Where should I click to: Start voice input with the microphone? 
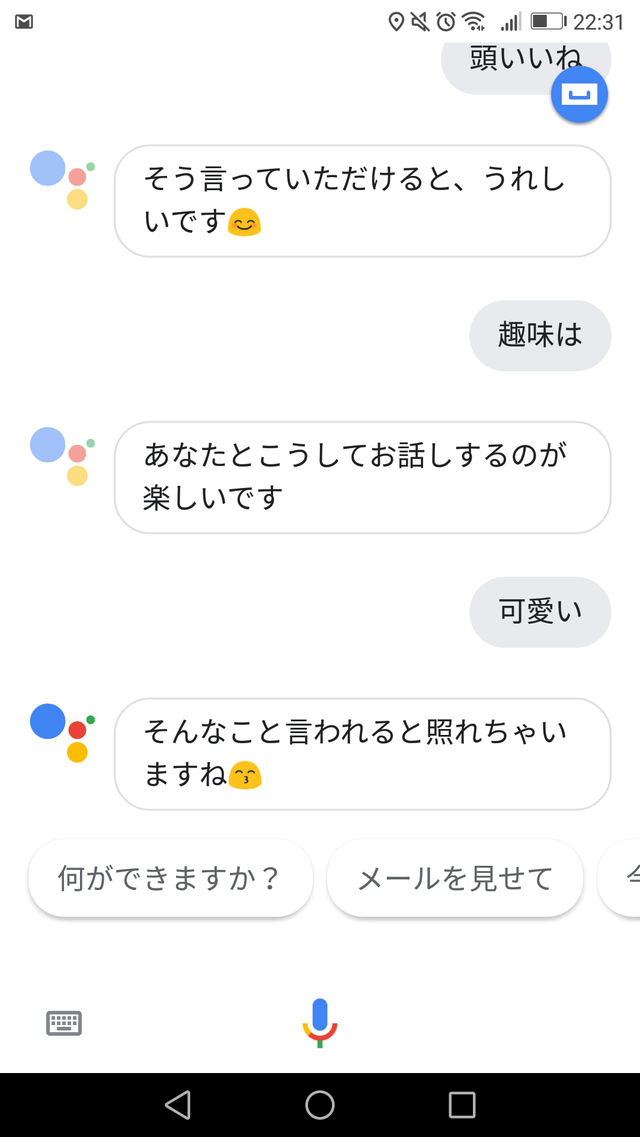click(320, 1022)
